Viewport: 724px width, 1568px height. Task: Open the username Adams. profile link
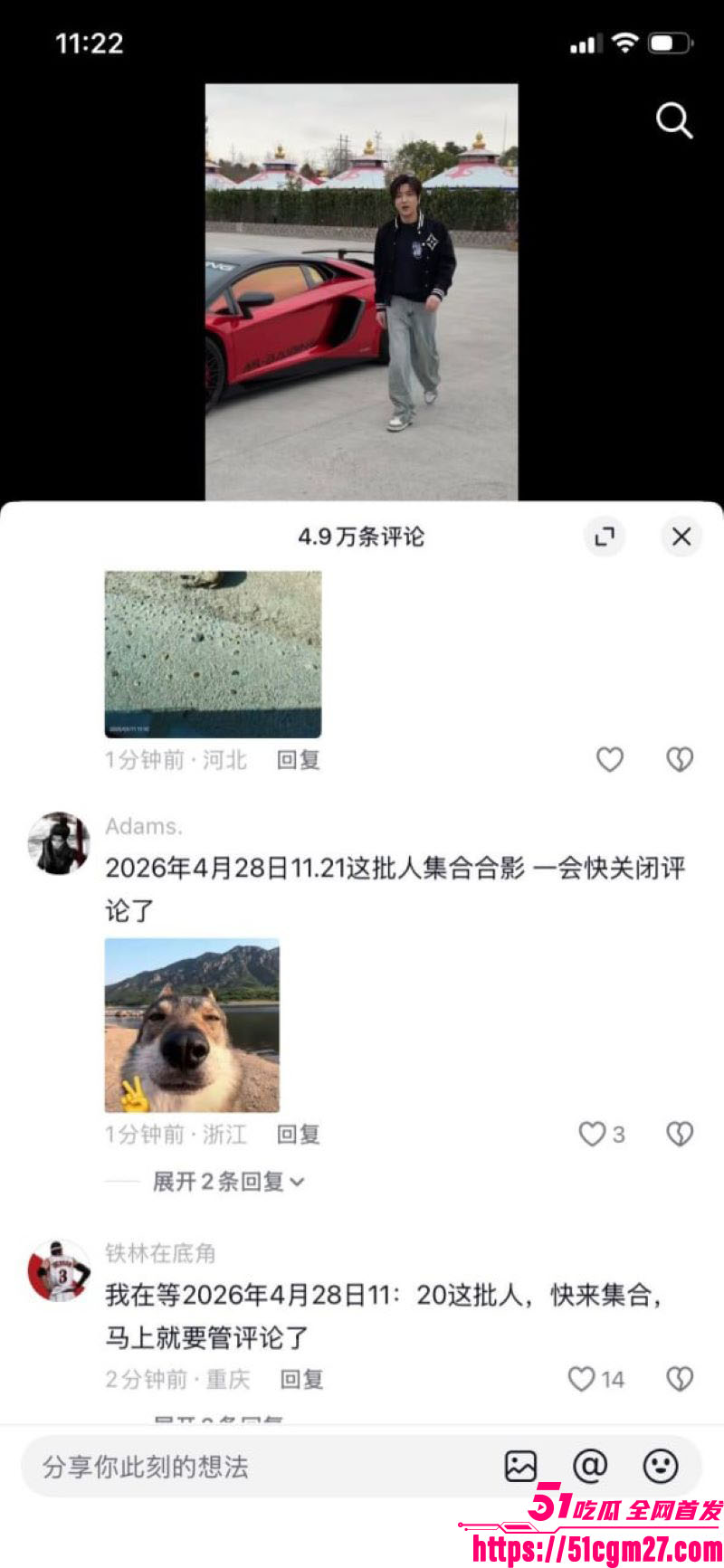pyautogui.click(x=143, y=826)
